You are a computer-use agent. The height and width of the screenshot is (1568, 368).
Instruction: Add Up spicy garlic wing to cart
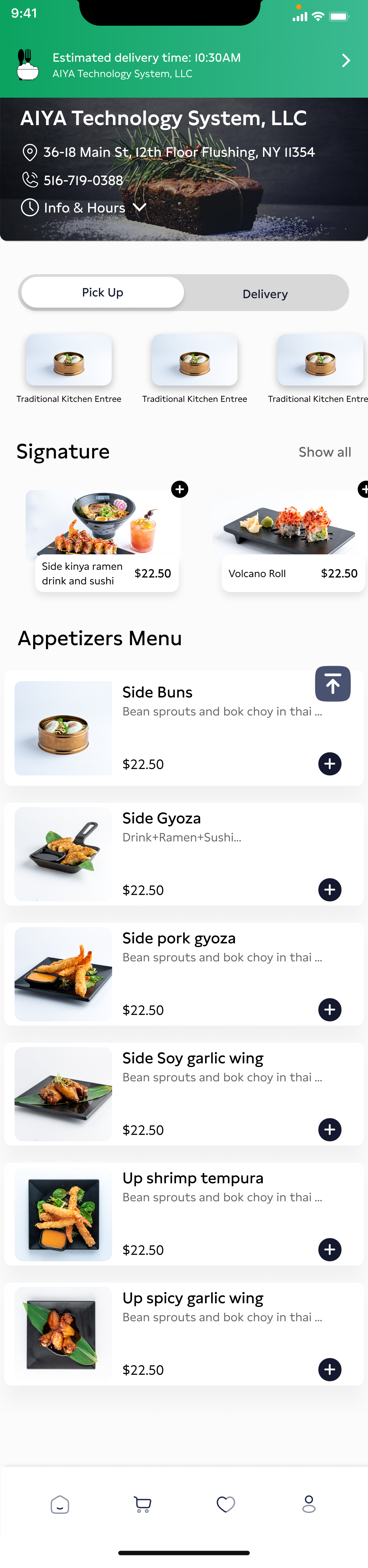click(x=330, y=1370)
